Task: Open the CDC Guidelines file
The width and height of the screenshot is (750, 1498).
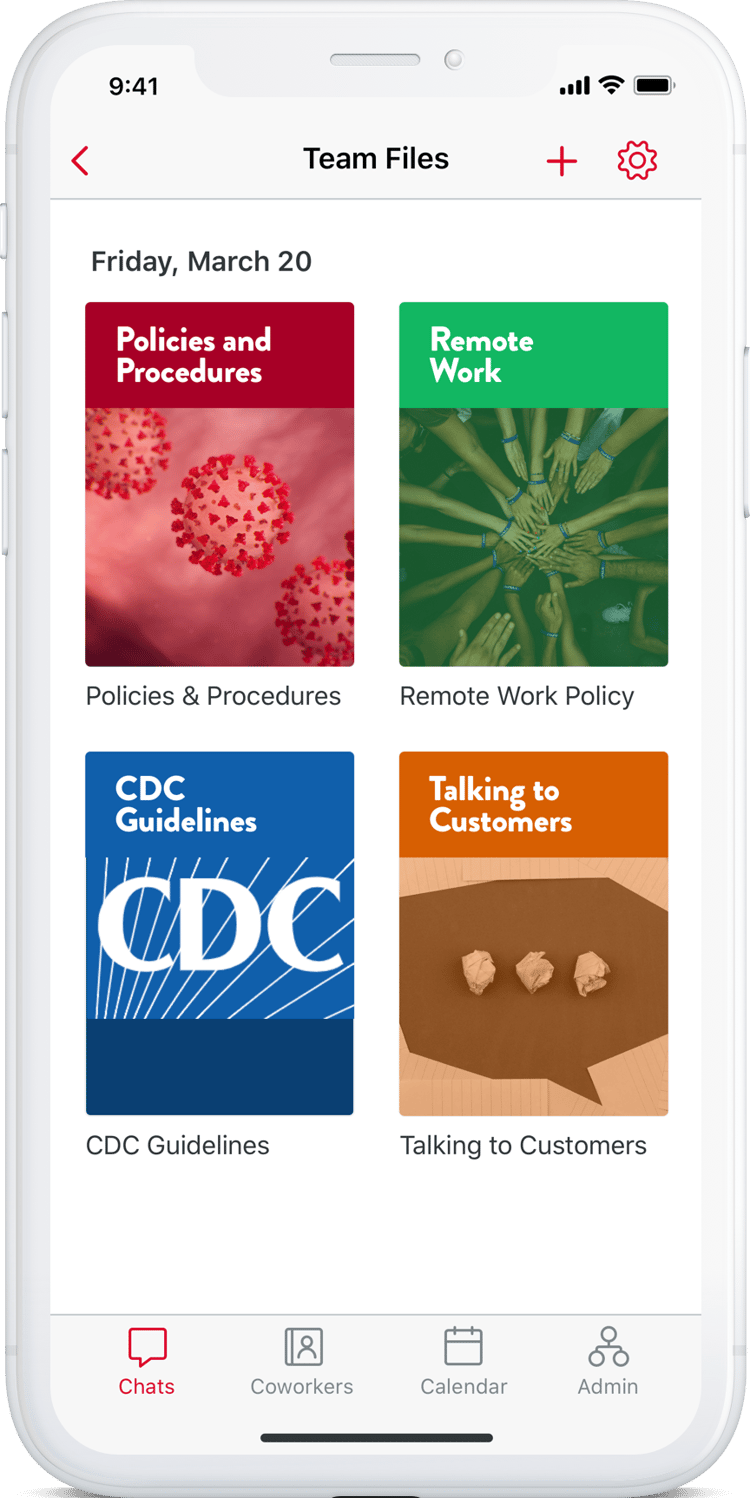Action: click(x=220, y=933)
